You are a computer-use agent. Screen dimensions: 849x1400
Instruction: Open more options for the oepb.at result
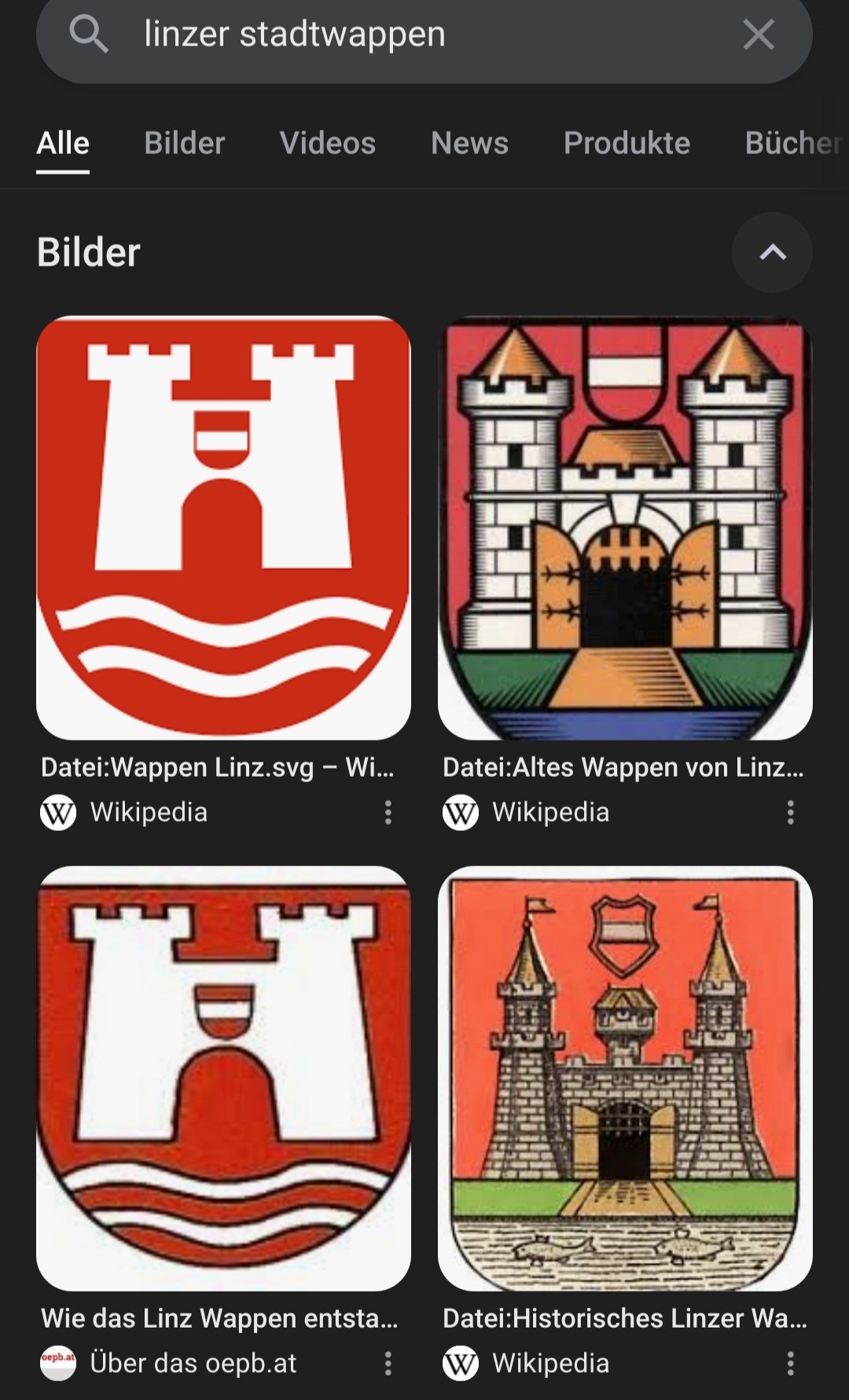[388, 1363]
